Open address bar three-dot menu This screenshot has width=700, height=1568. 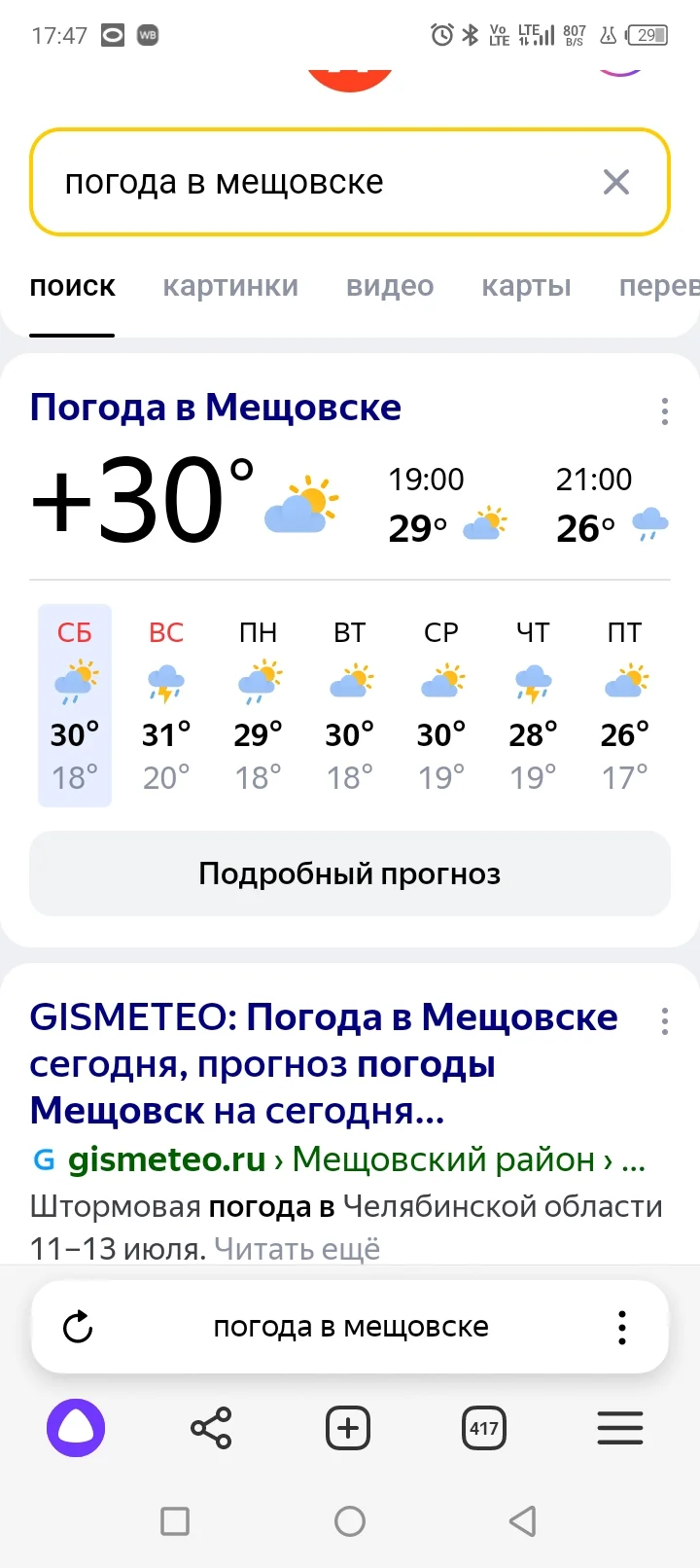pyautogui.click(x=620, y=1326)
